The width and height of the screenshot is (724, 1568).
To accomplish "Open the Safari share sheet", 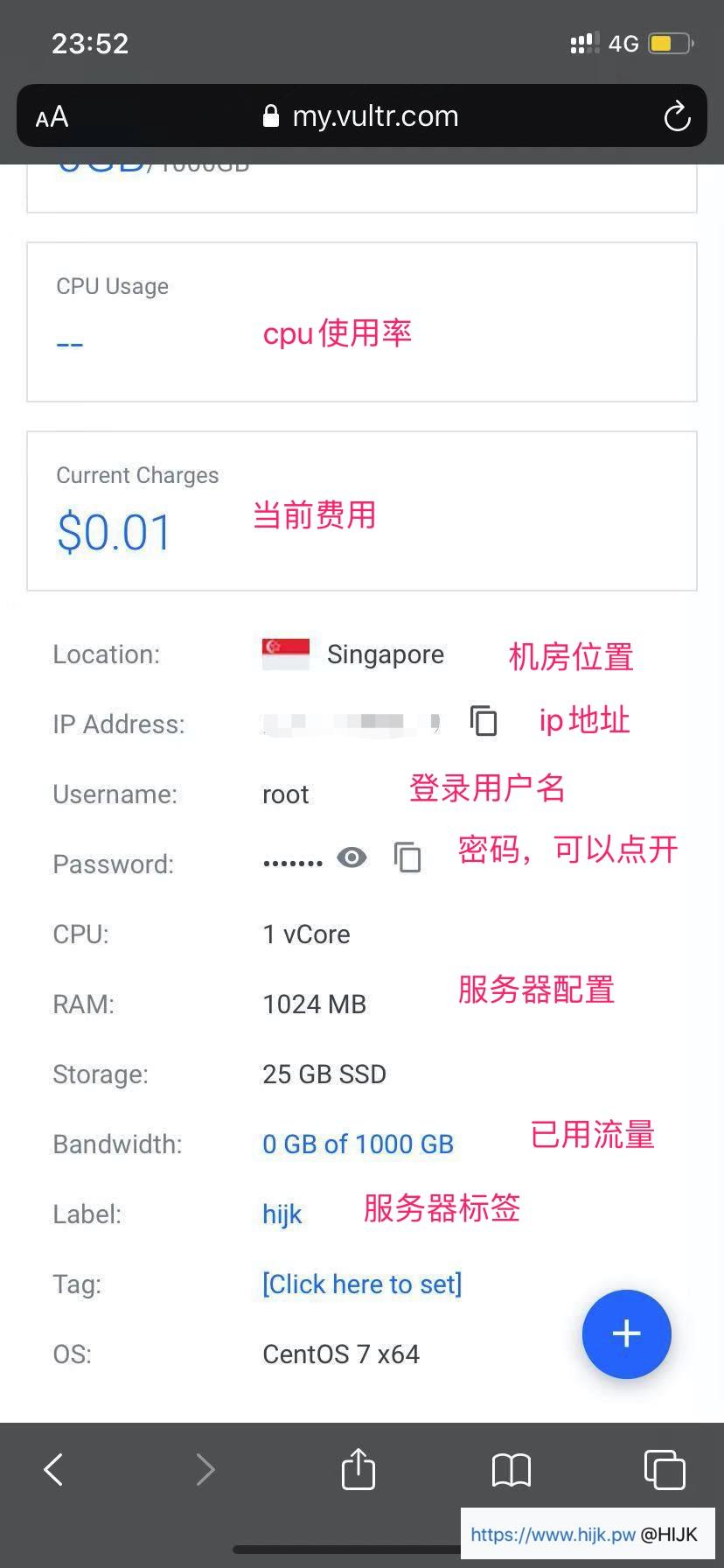I will [x=358, y=1470].
